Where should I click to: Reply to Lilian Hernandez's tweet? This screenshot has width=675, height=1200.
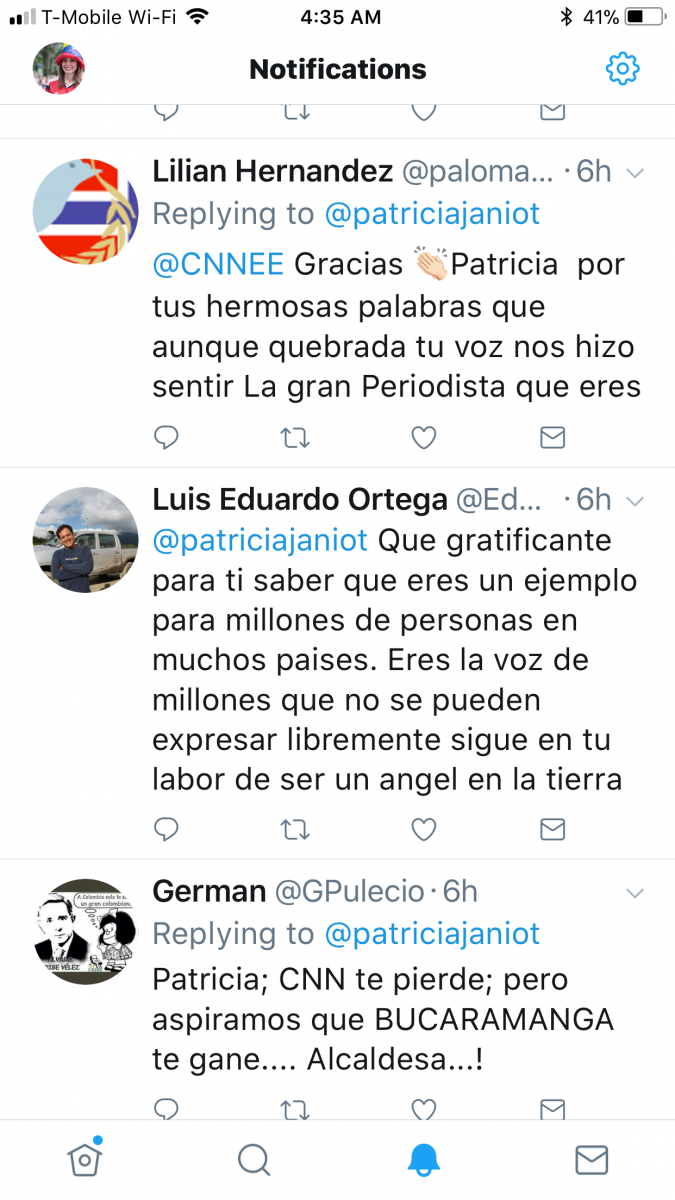(167, 437)
